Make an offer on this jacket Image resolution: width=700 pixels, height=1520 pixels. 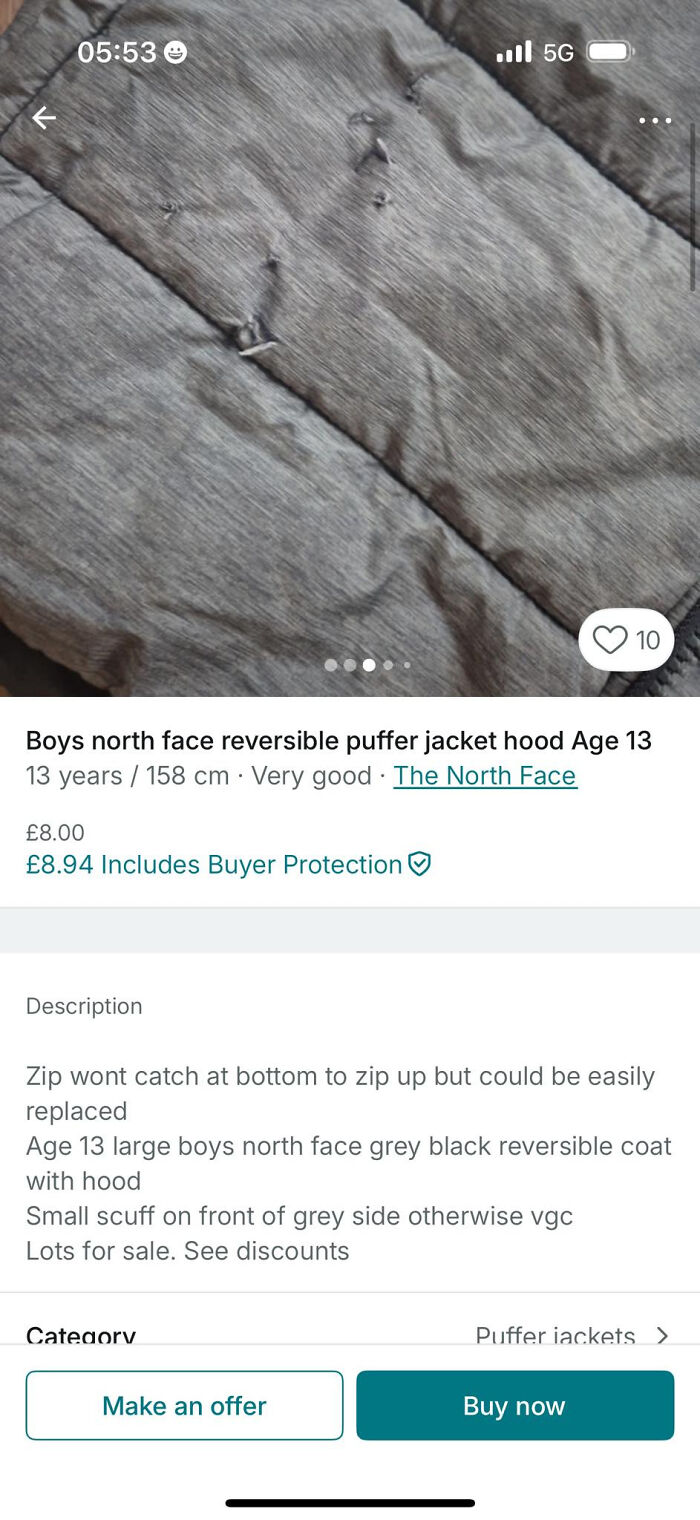(x=184, y=1405)
